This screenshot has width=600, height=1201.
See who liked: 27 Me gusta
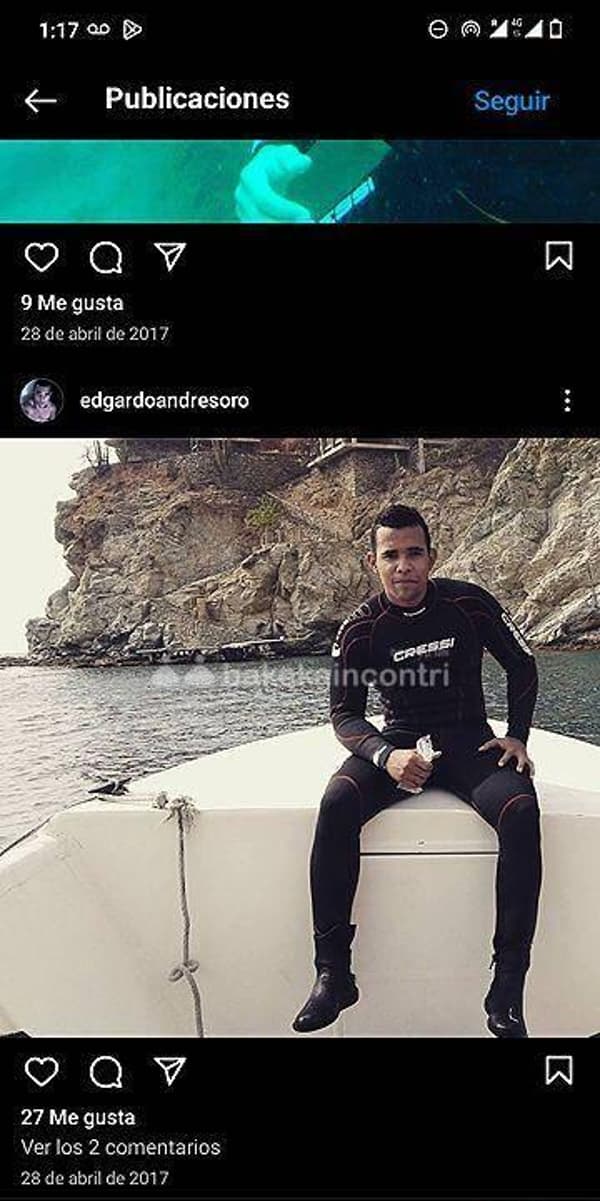coord(78,1117)
